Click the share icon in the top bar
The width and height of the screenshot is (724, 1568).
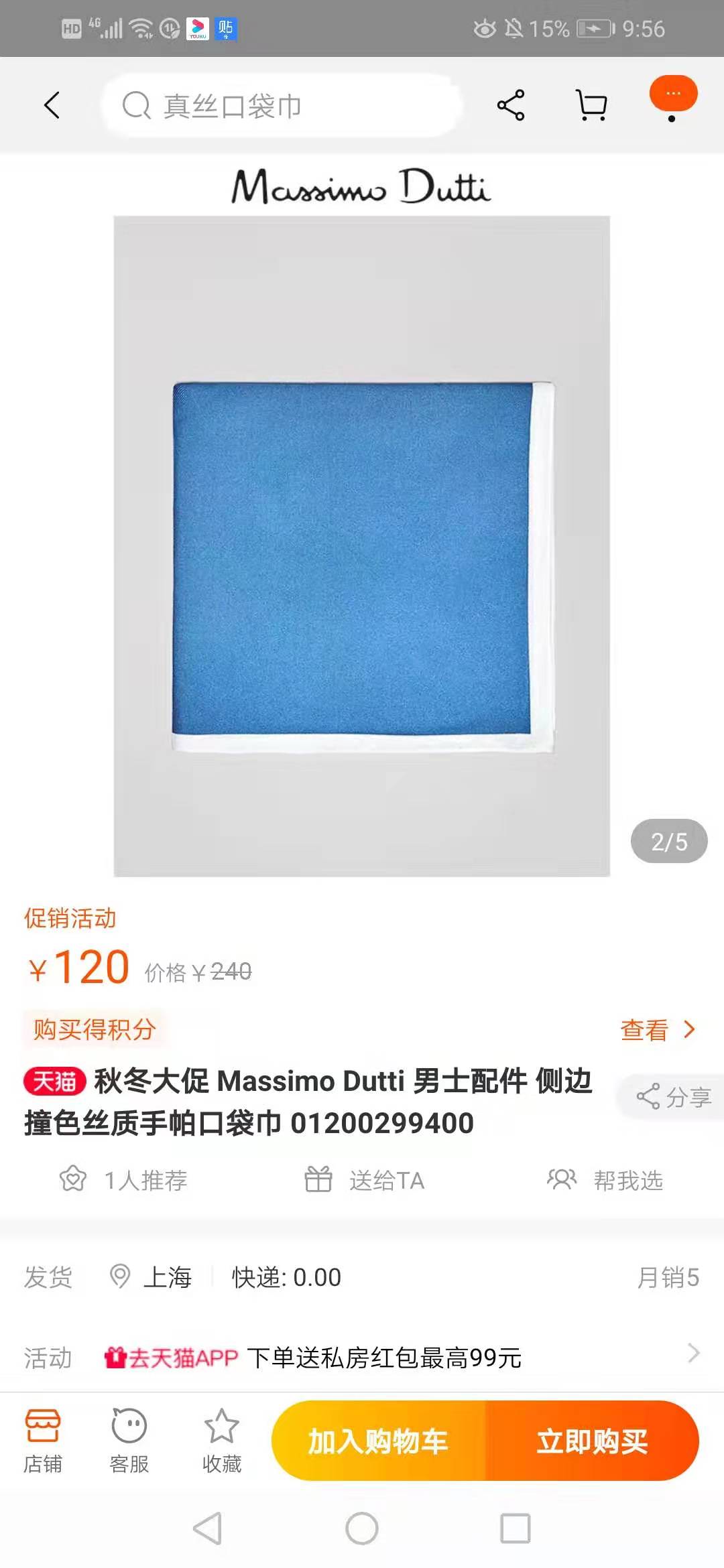(x=509, y=105)
